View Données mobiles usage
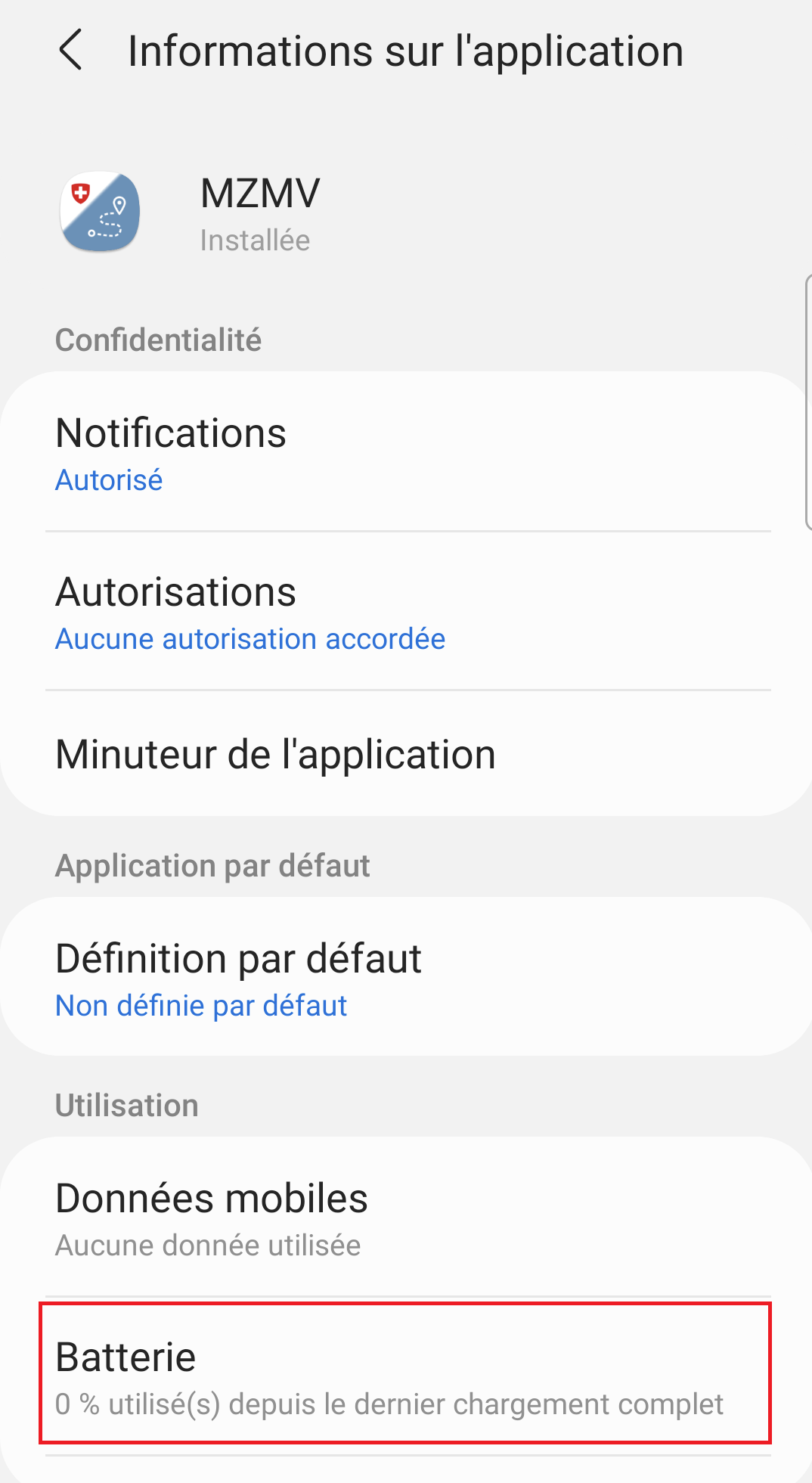 406,1218
